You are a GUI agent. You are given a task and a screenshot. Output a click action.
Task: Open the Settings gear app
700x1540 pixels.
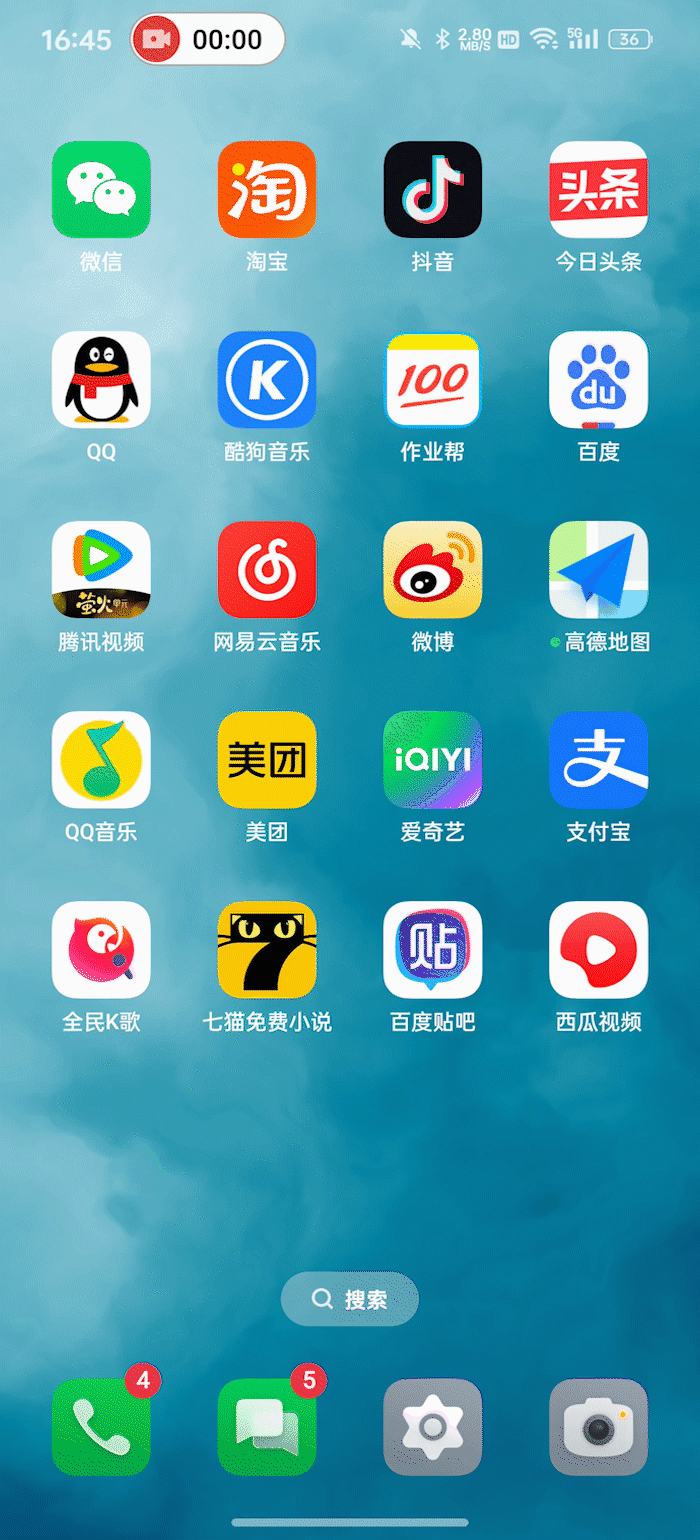point(433,1427)
